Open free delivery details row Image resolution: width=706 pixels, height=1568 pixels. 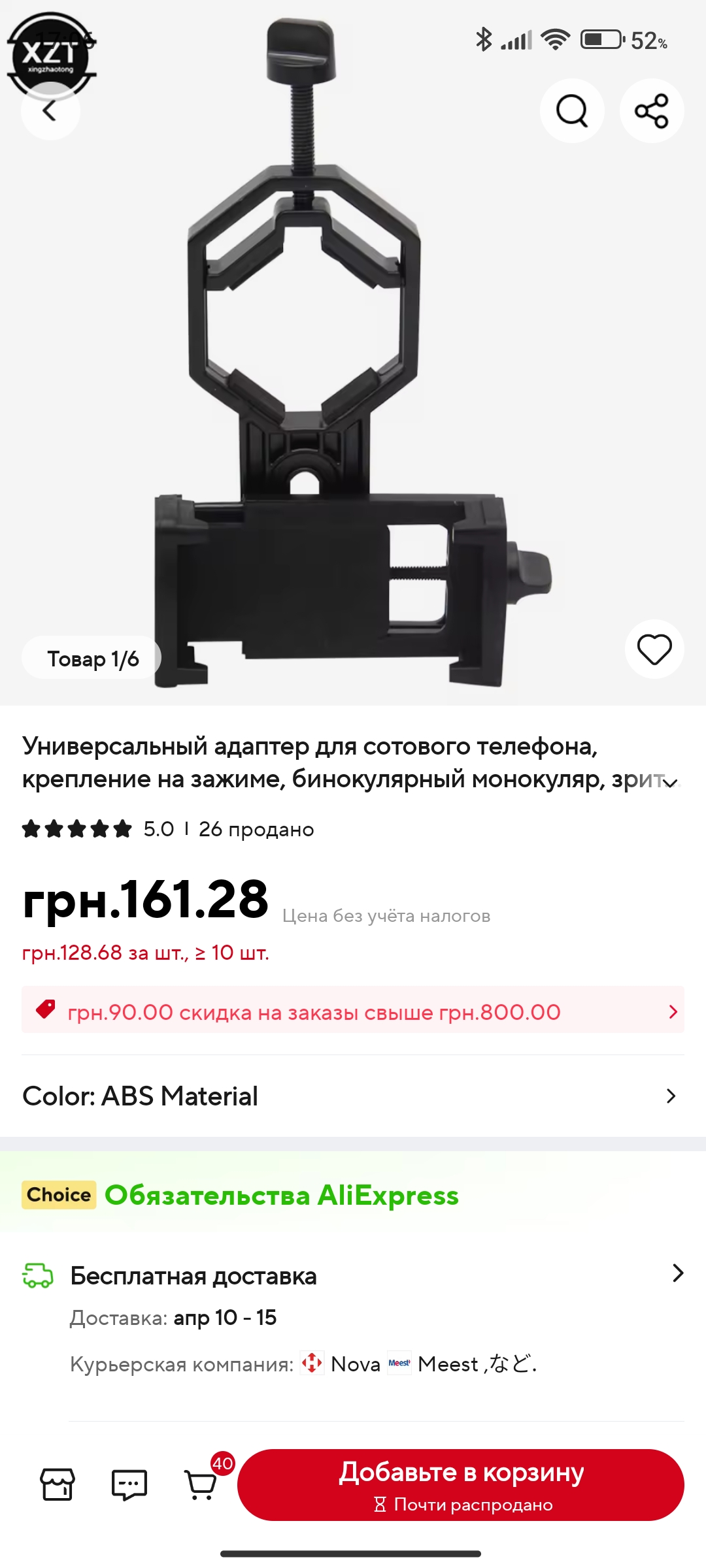[353, 1275]
